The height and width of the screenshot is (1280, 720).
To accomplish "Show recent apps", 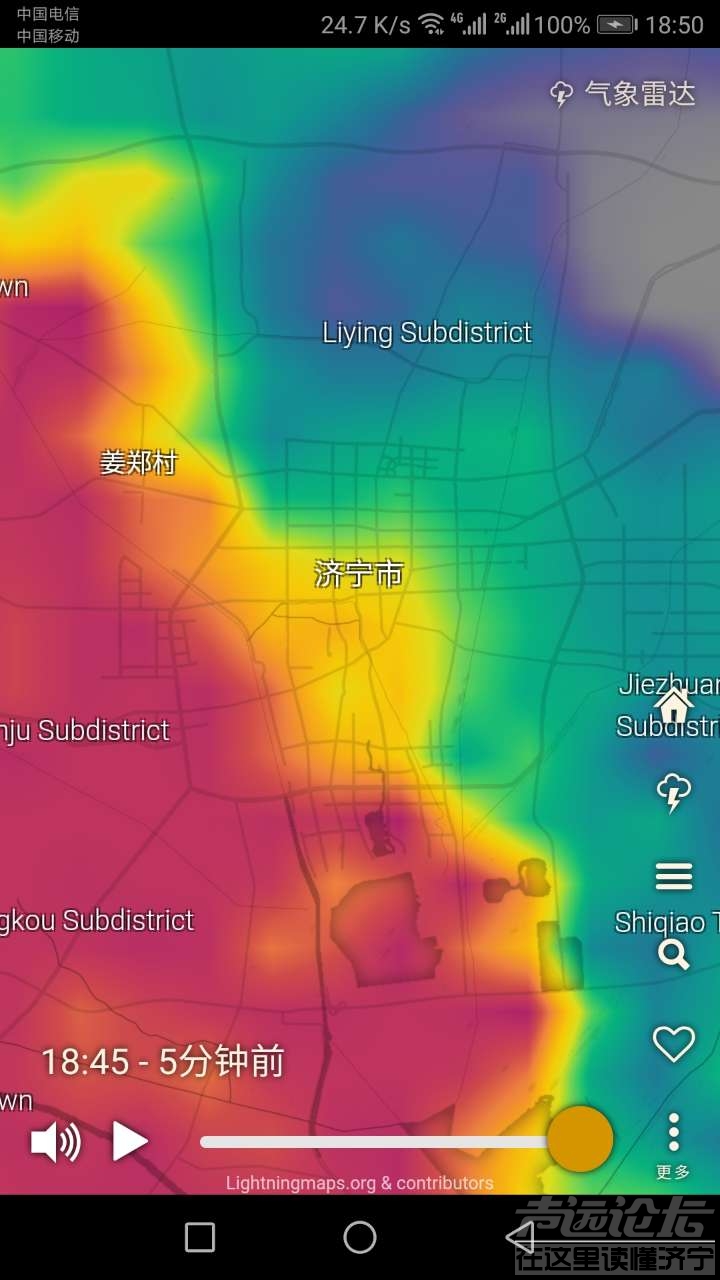I will pyautogui.click(x=200, y=1237).
